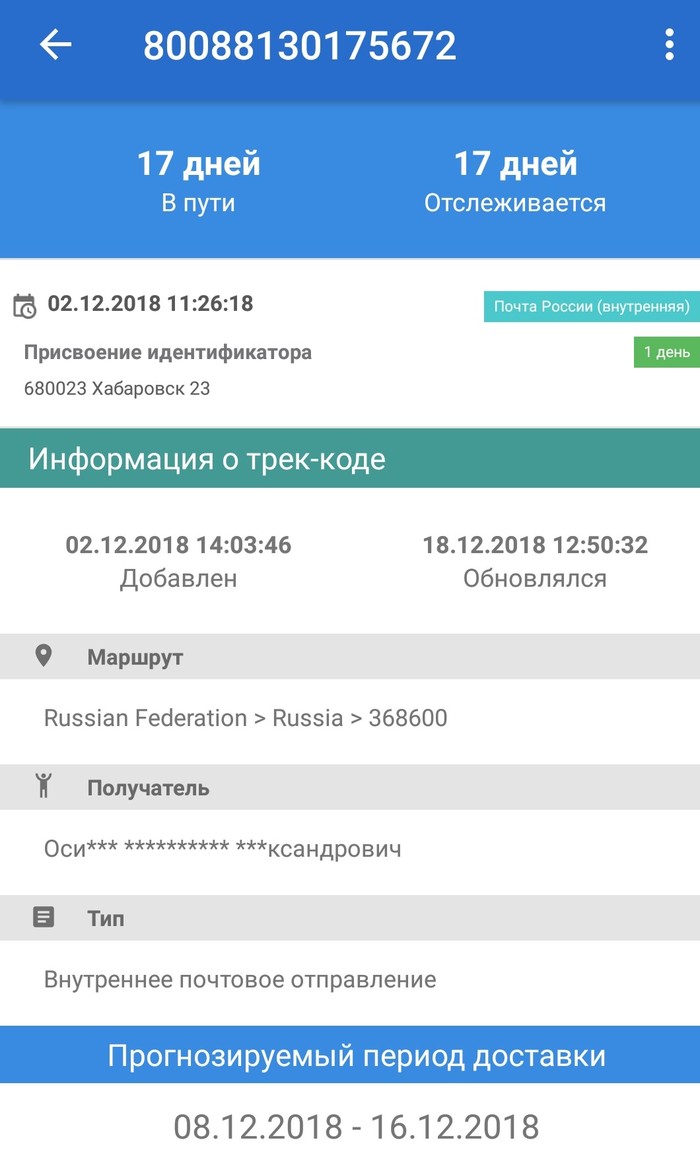Go back using the top-left arrow

click(x=56, y=46)
